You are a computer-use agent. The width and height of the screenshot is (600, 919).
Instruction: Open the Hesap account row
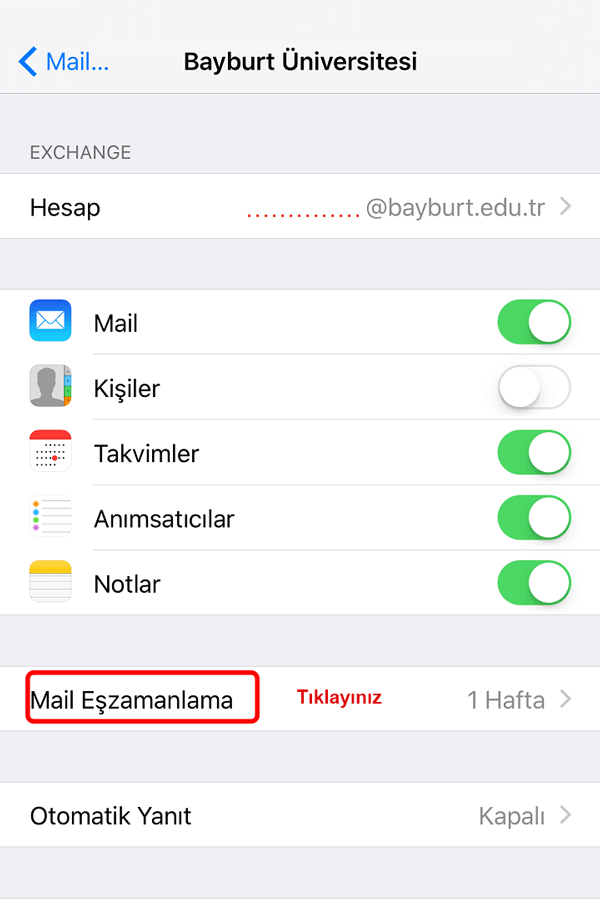tap(300, 208)
